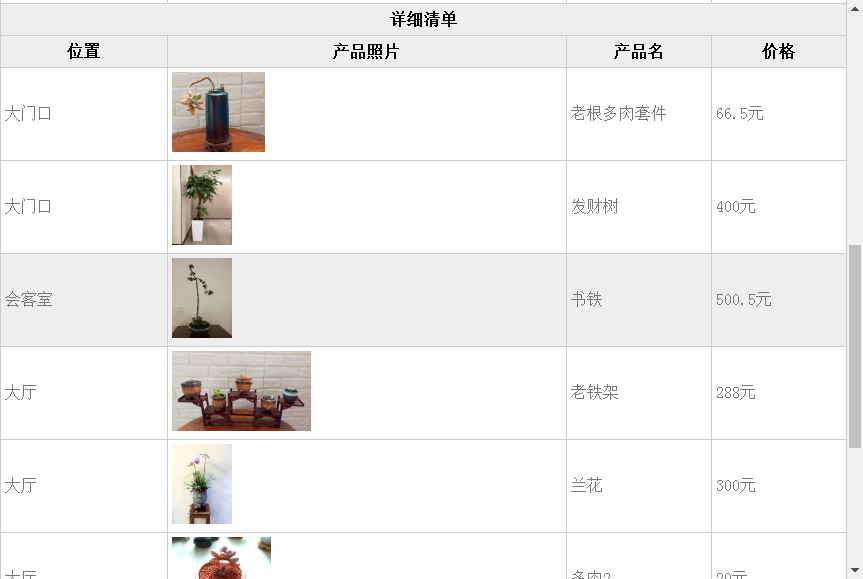Enlarge the 老铁架 product photo
863x579 pixels.
point(241,391)
